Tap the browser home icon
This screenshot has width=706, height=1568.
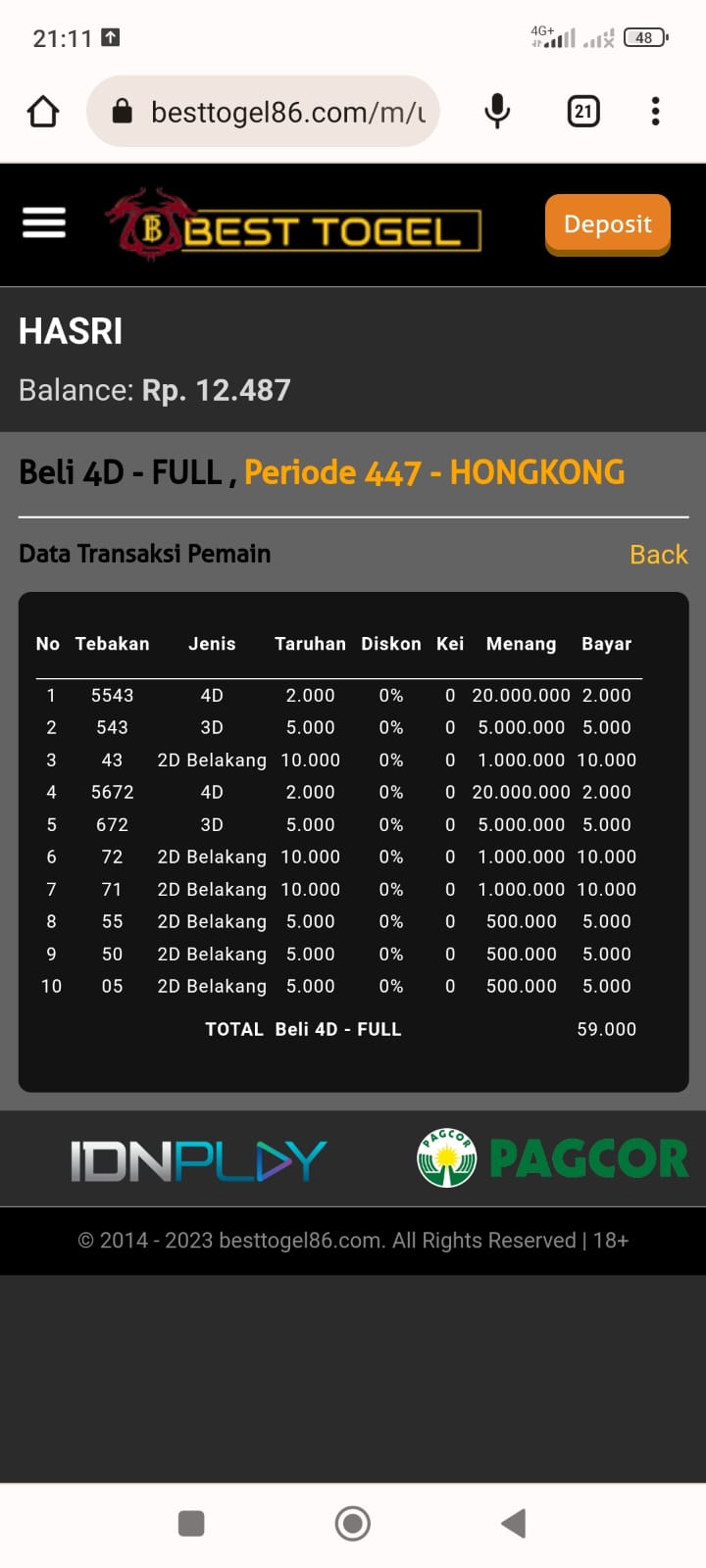[x=43, y=112]
